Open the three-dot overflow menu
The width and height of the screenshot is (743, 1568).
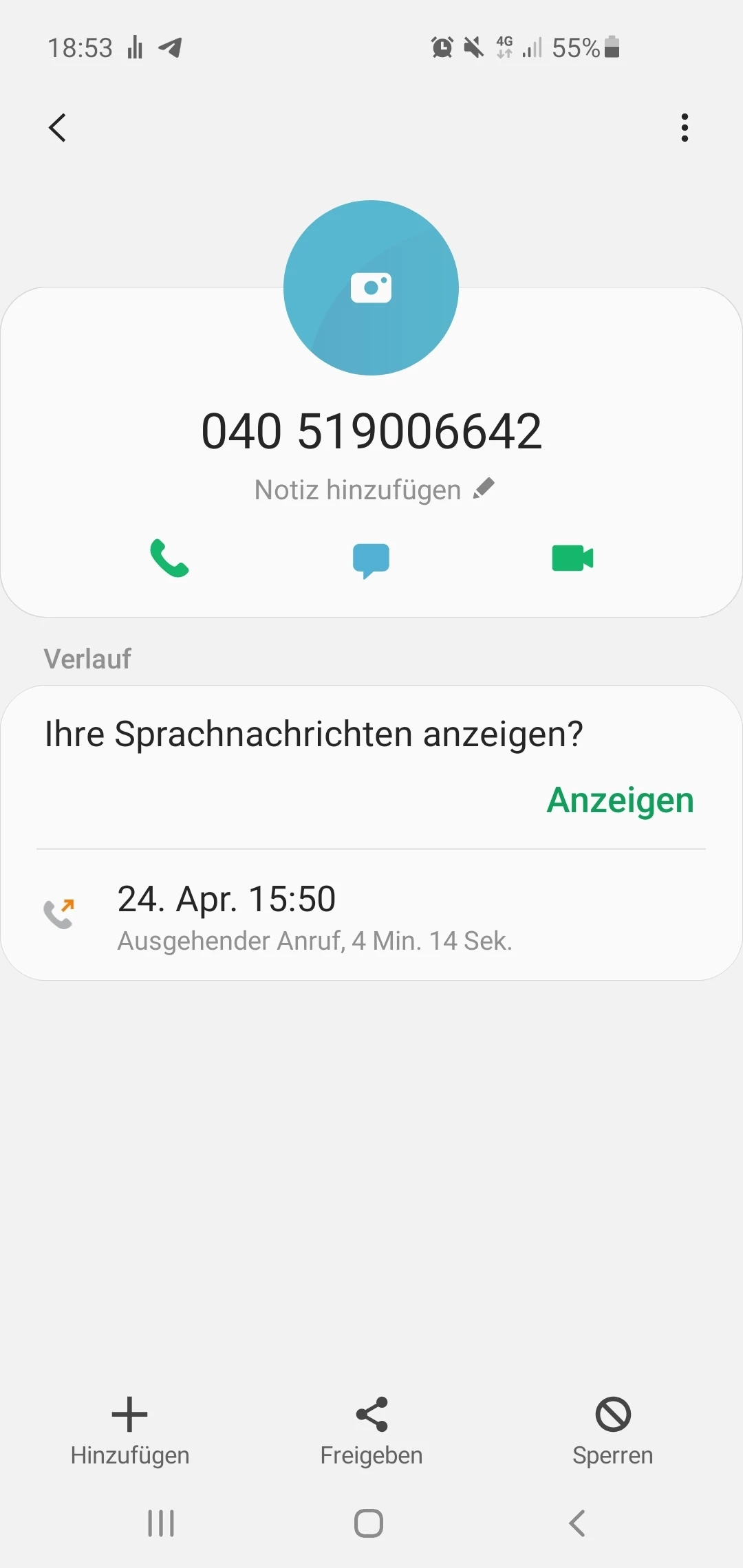pyautogui.click(x=684, y=128)
